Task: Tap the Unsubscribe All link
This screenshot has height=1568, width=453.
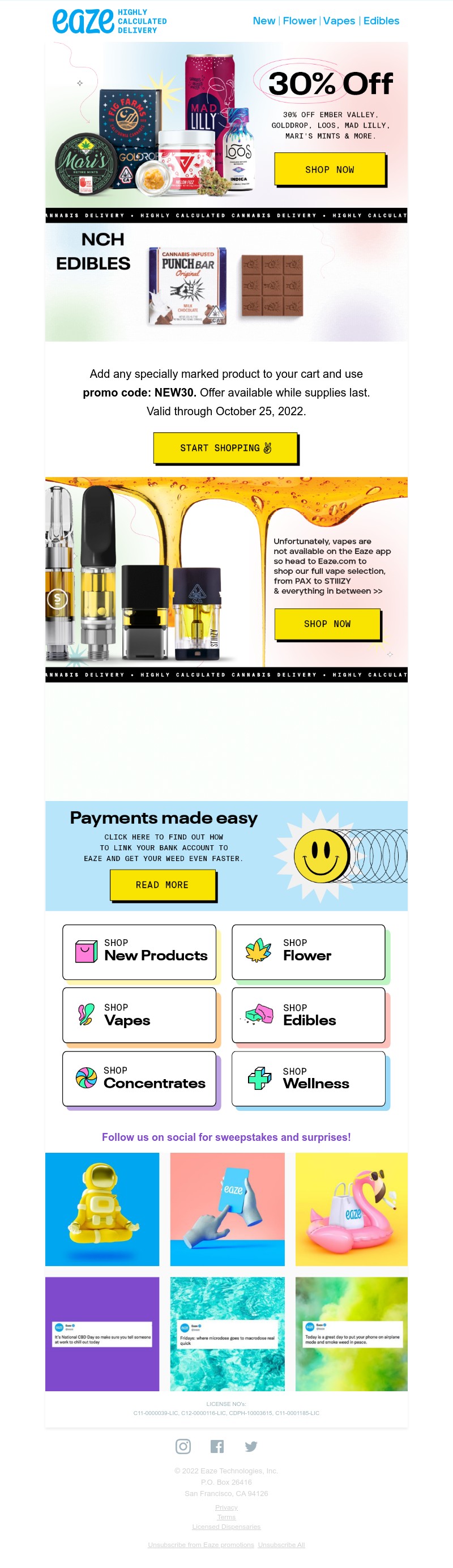Action: (x=281, y=1544)
